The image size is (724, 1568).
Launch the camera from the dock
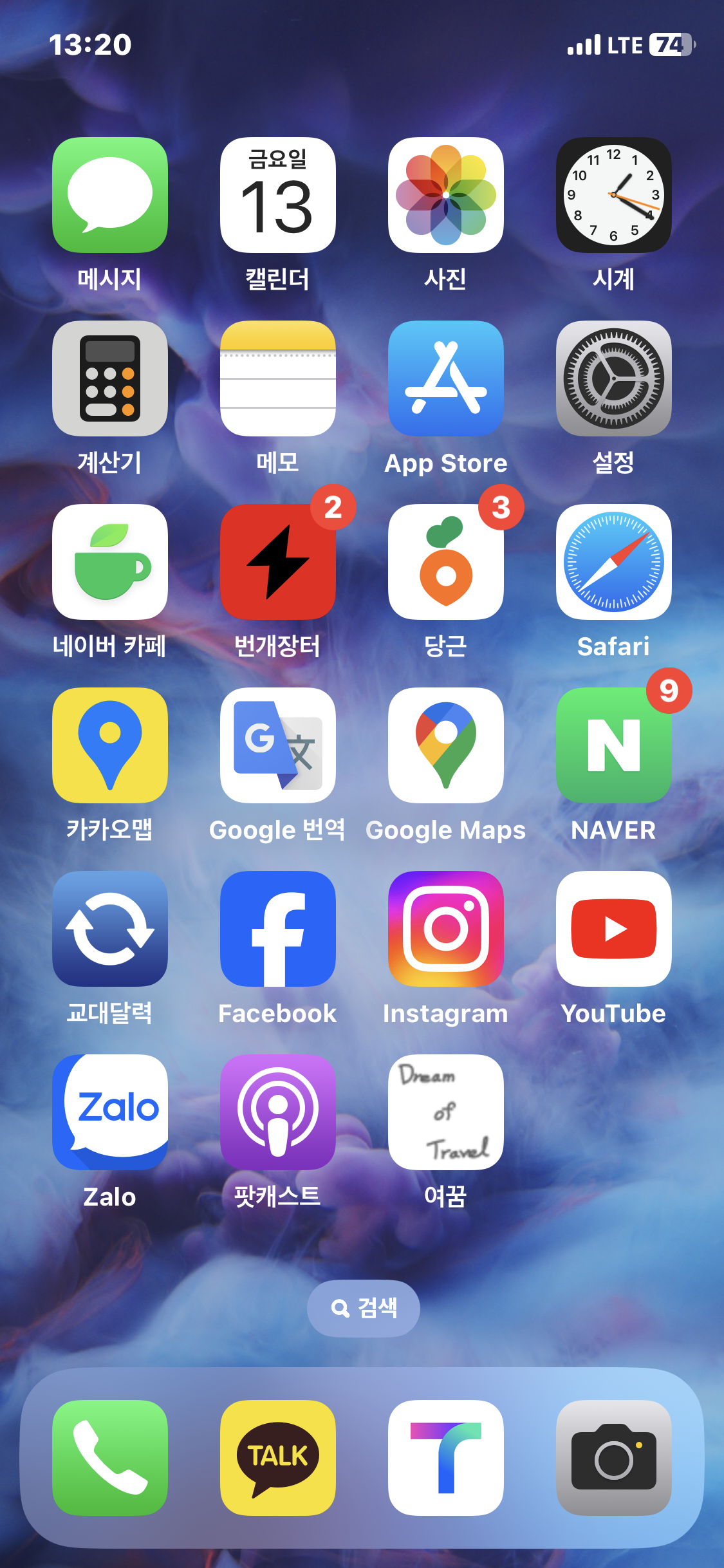pos(614,1458)
